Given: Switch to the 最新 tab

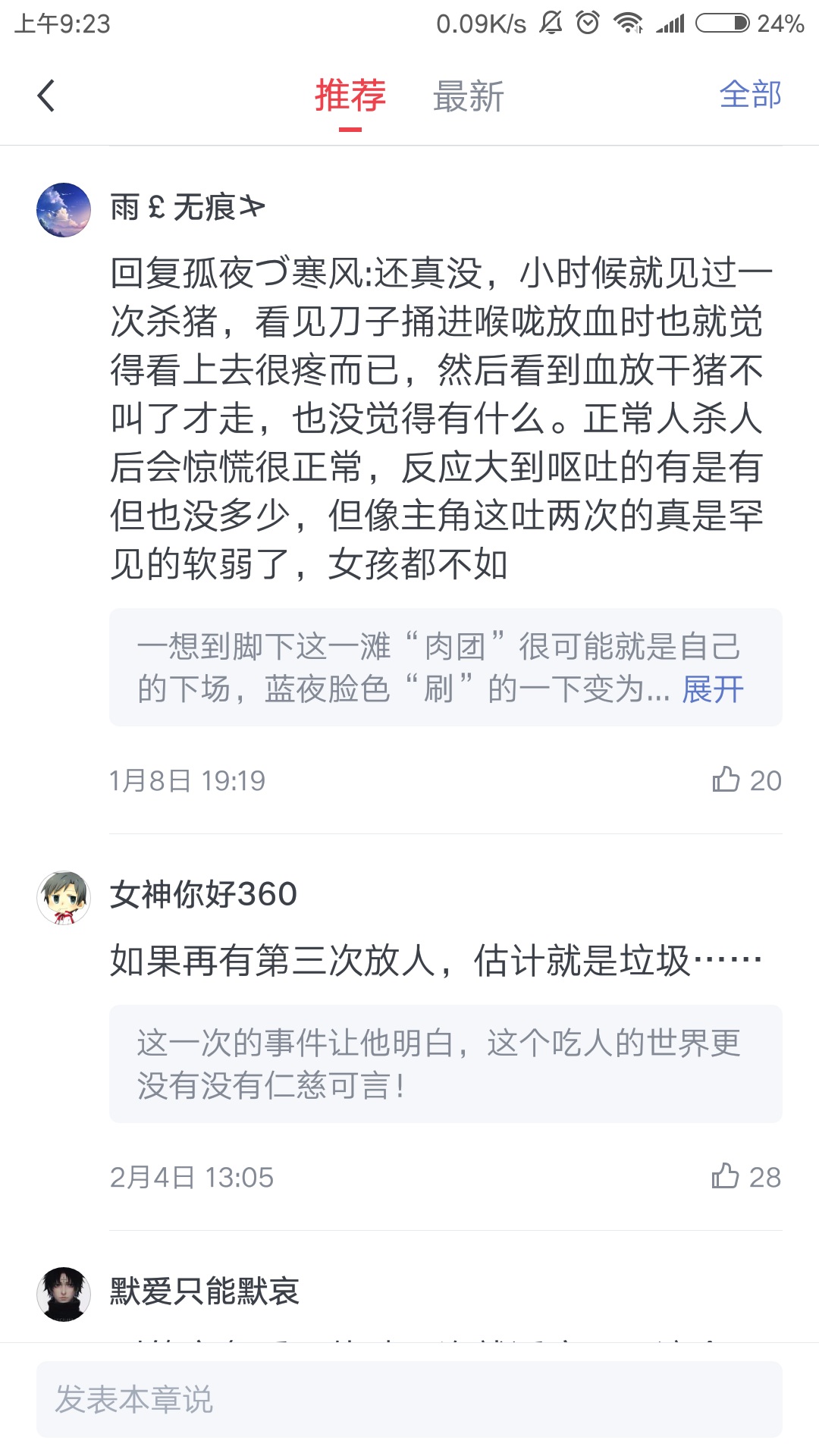Looking at the screenshot, I should pyautogui.click(x=468, y=97).
